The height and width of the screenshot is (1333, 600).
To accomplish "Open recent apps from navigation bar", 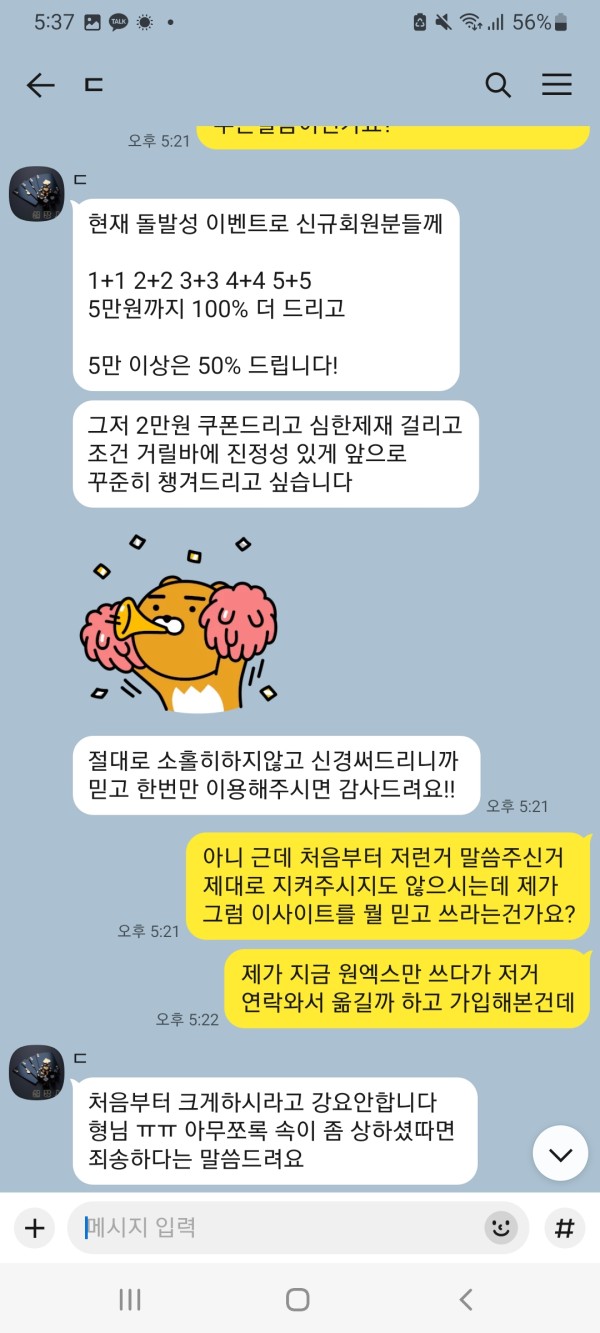I will coord(129,1299).
